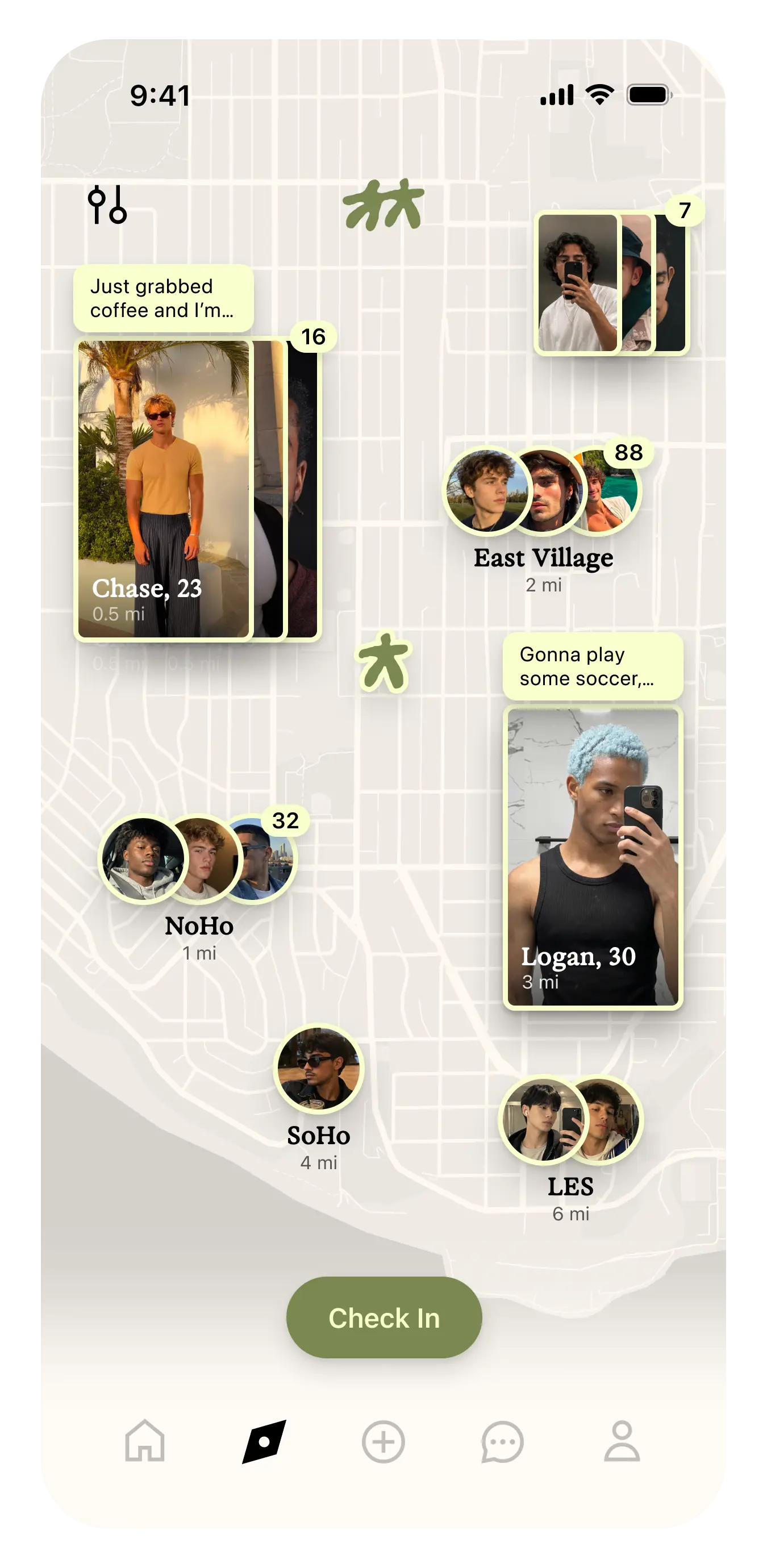767x1568 pixels.
Task: Tap the Check In button
Action: click(384, 1317)
